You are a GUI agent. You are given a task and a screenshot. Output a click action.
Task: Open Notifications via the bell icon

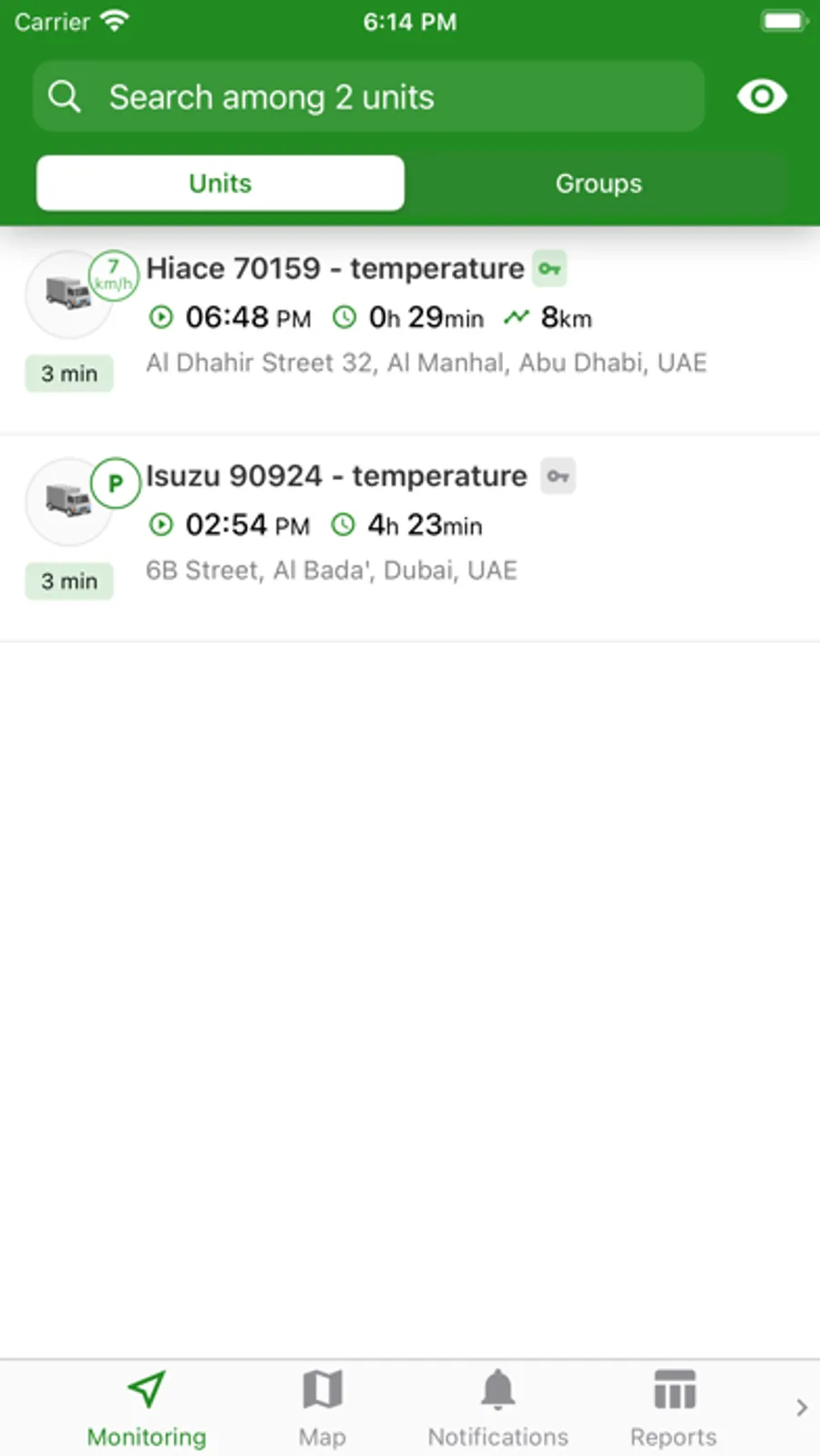pos(497,1392)
